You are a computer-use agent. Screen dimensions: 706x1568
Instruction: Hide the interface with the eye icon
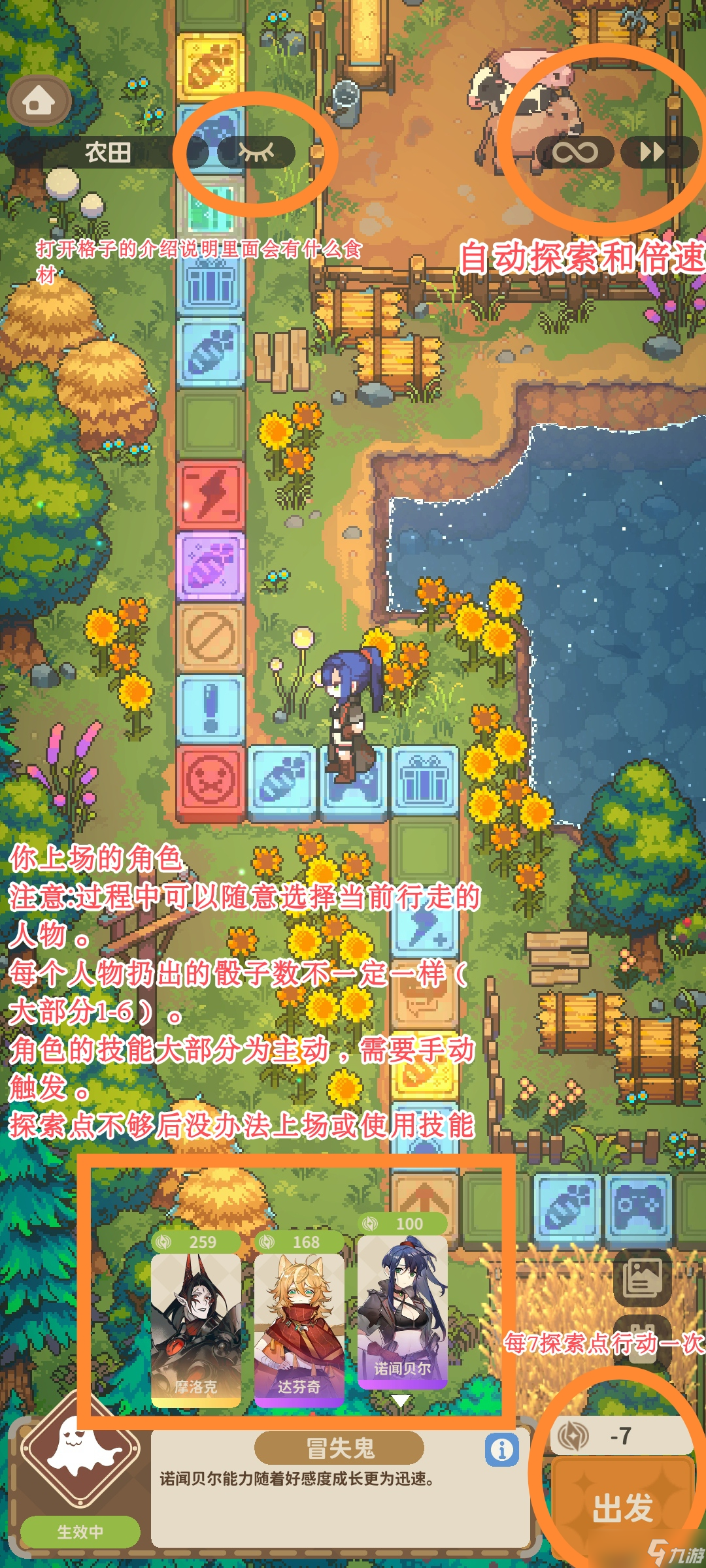pyautogui.click(x=256, y=152)
